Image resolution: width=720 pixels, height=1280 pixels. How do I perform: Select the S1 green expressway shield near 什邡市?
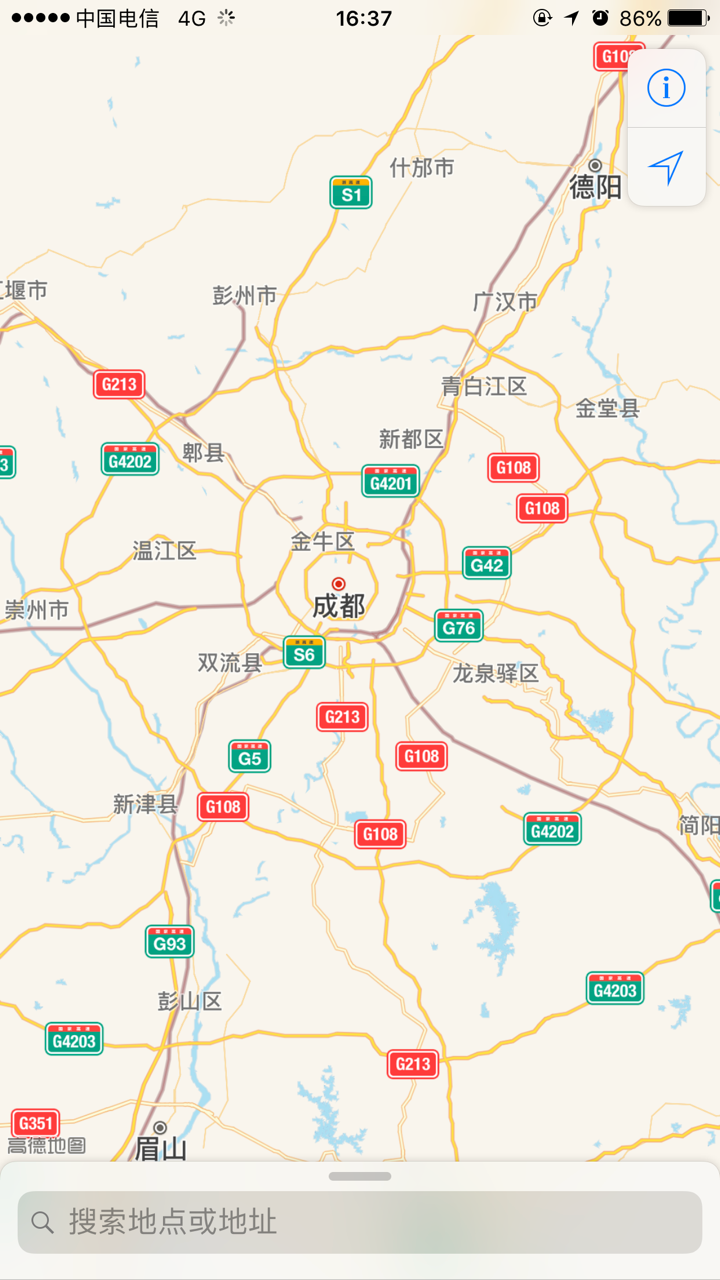tap(351, 192)
